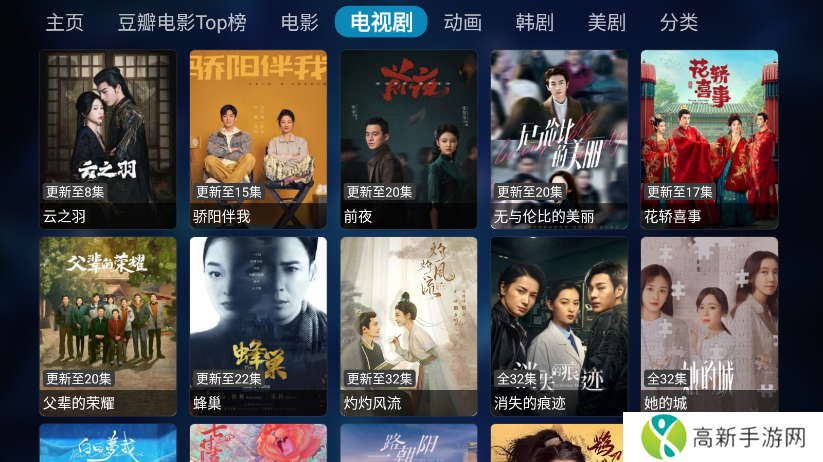Switch to the 主页 tab
The image size is (823, 462).
tap(65, 22)
